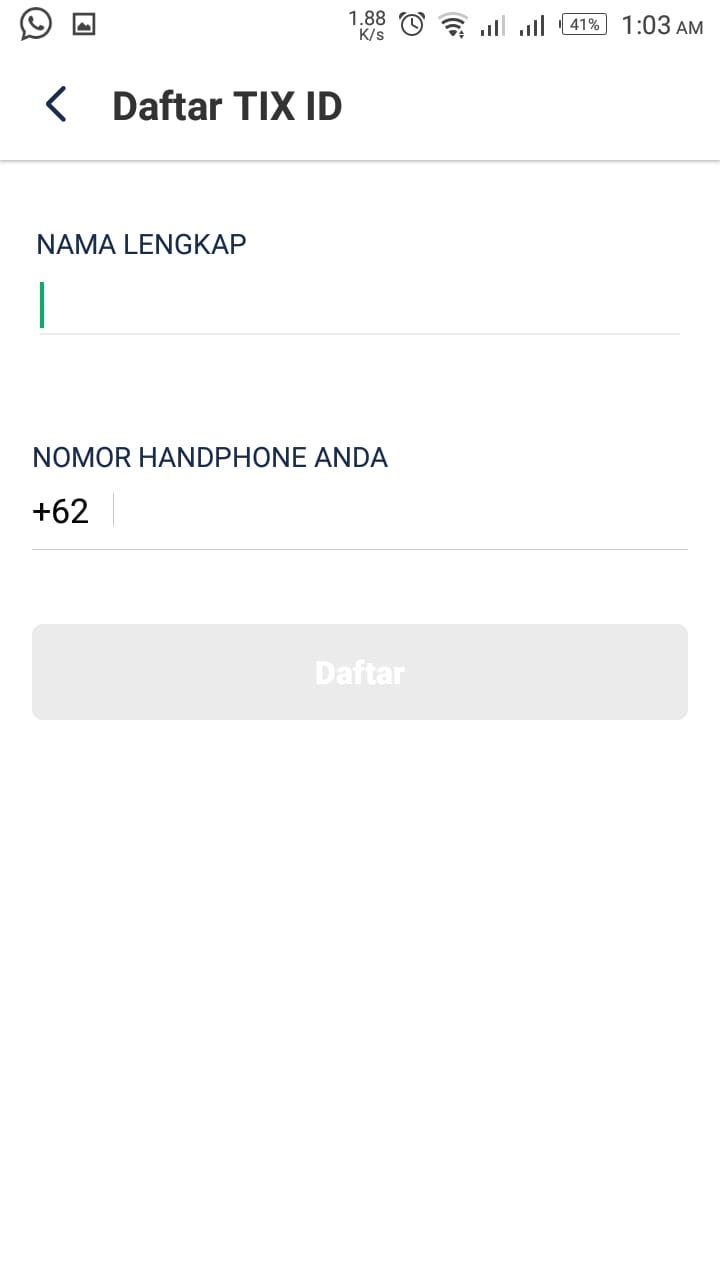Tap the Daftar button
Viewport: 720px width, 1280px height.
point(360,672)
